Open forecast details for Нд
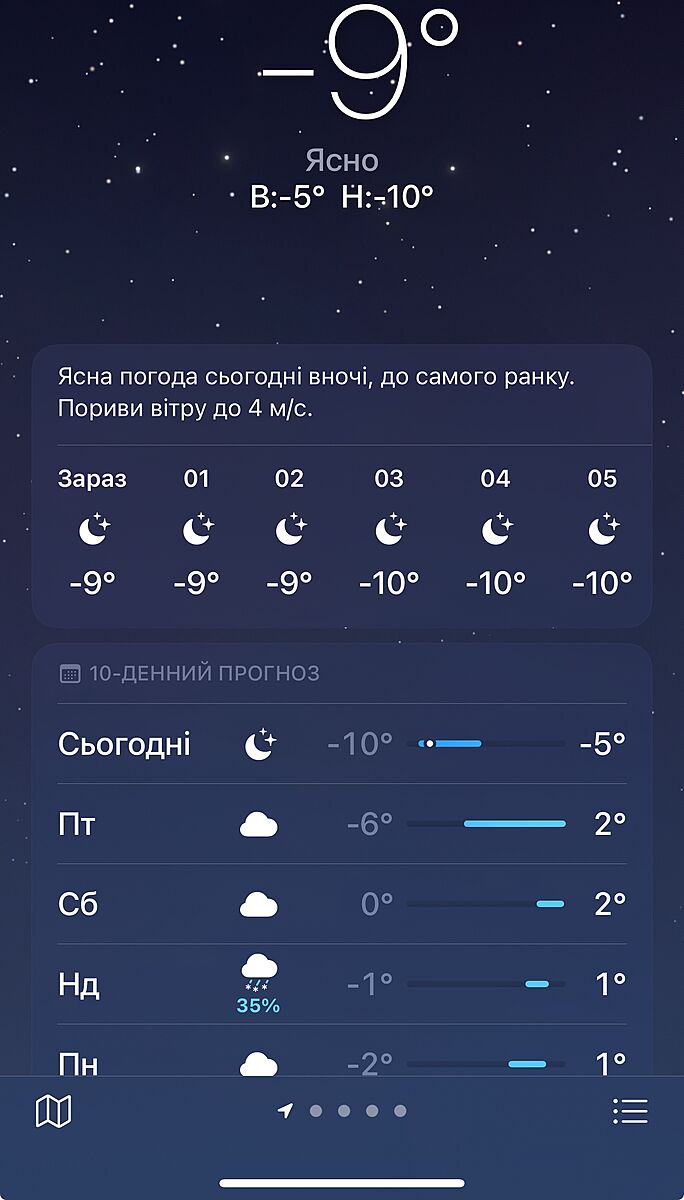 click(x=342, y=984)
